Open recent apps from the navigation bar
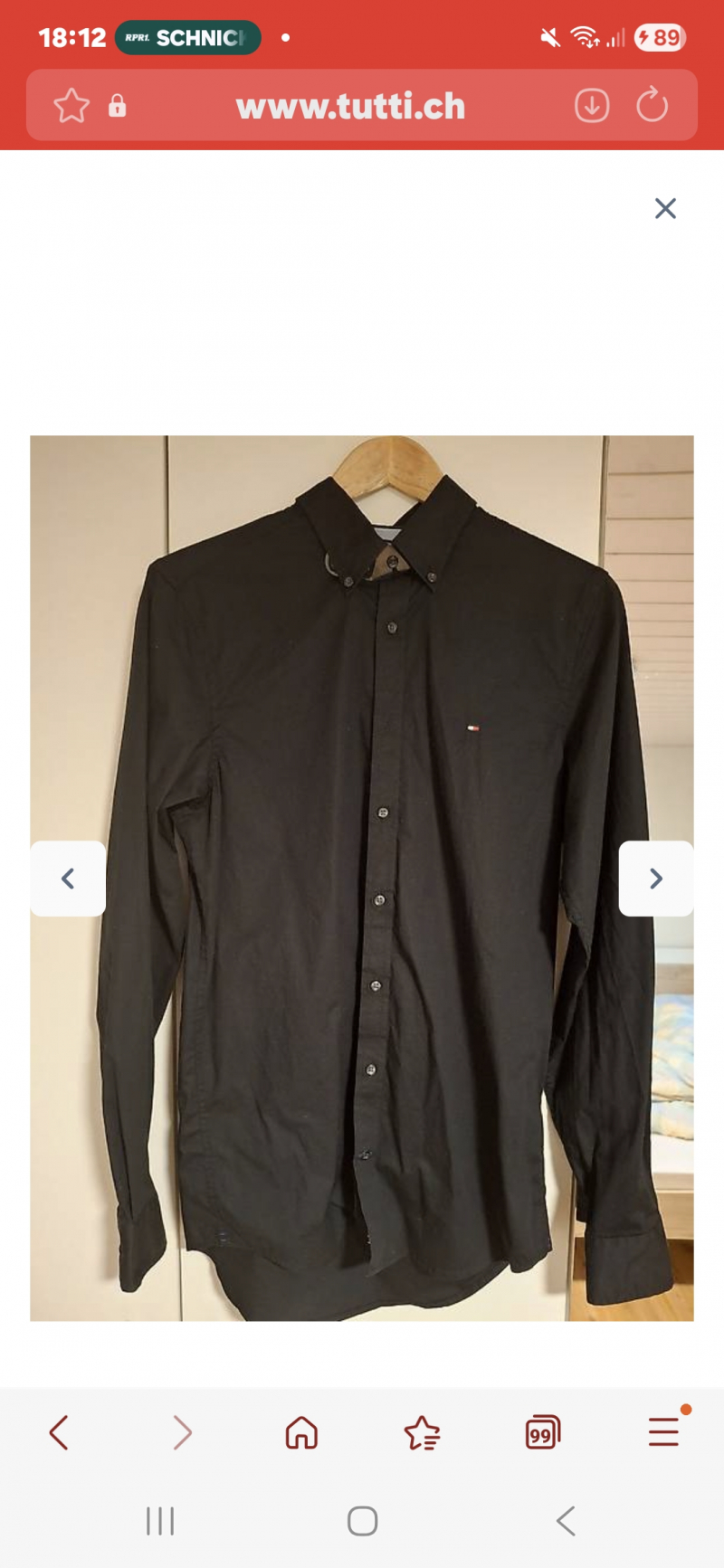 (160, 1521)
